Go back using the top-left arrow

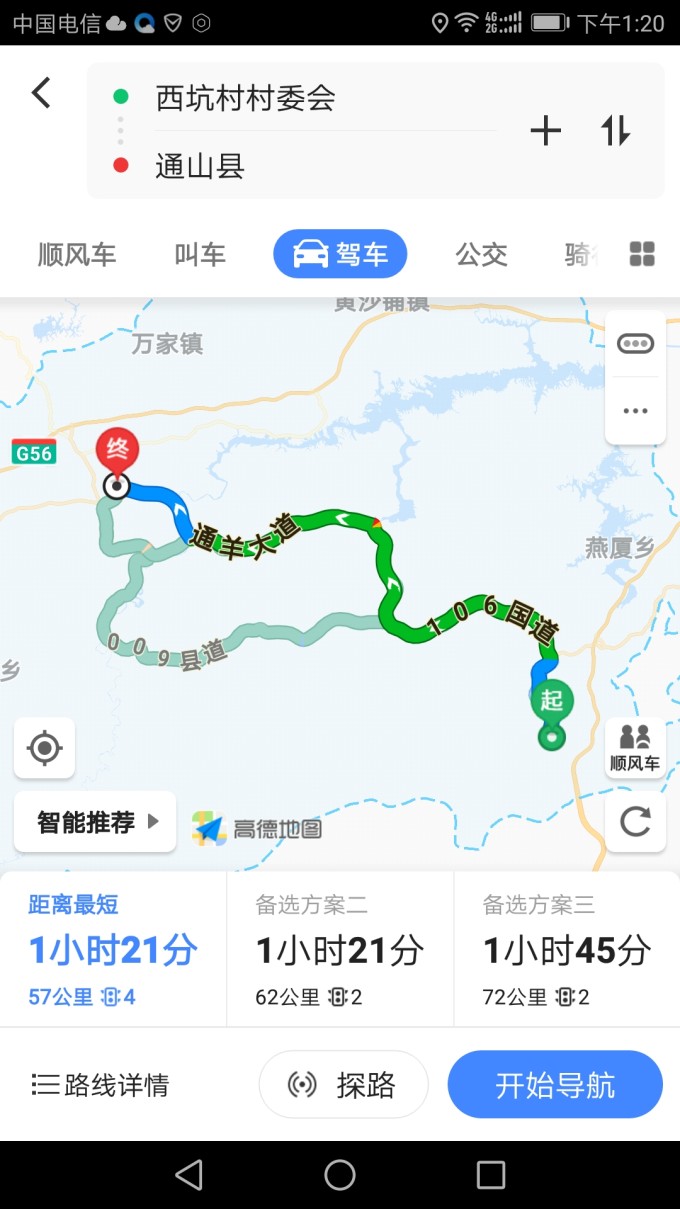coord(41,94)
